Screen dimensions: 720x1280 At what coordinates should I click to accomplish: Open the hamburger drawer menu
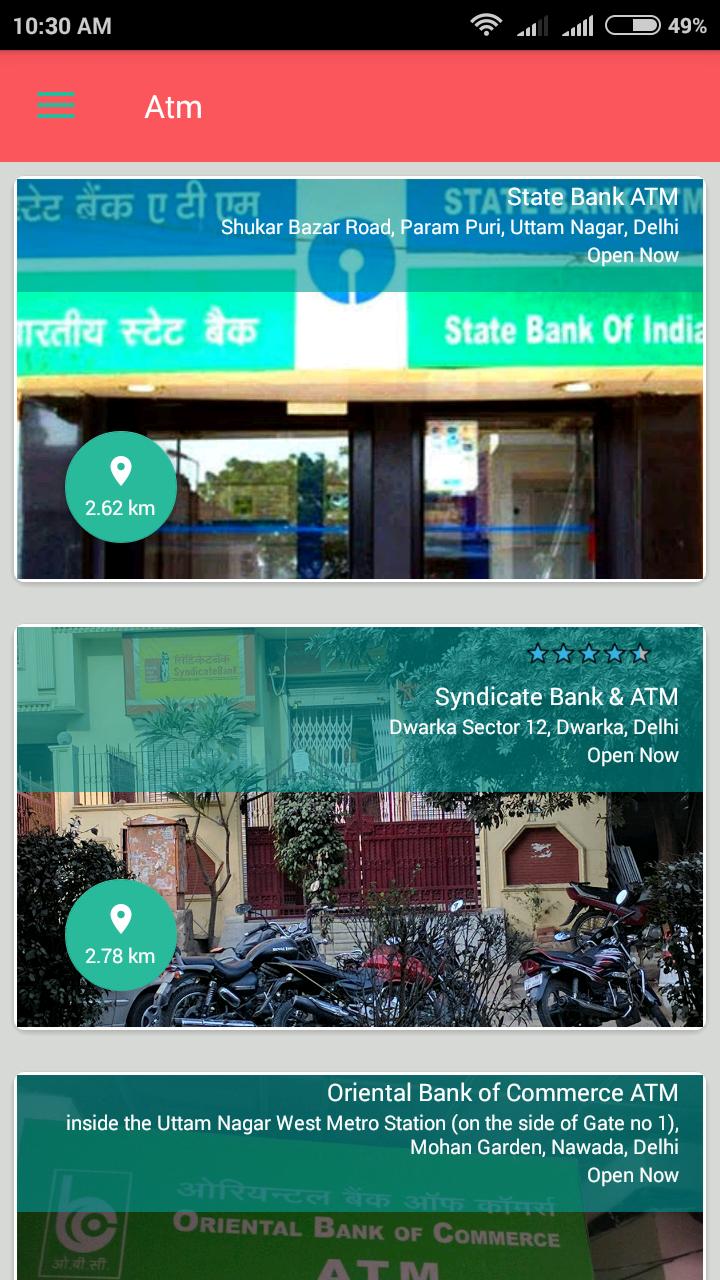pos(56,105)
